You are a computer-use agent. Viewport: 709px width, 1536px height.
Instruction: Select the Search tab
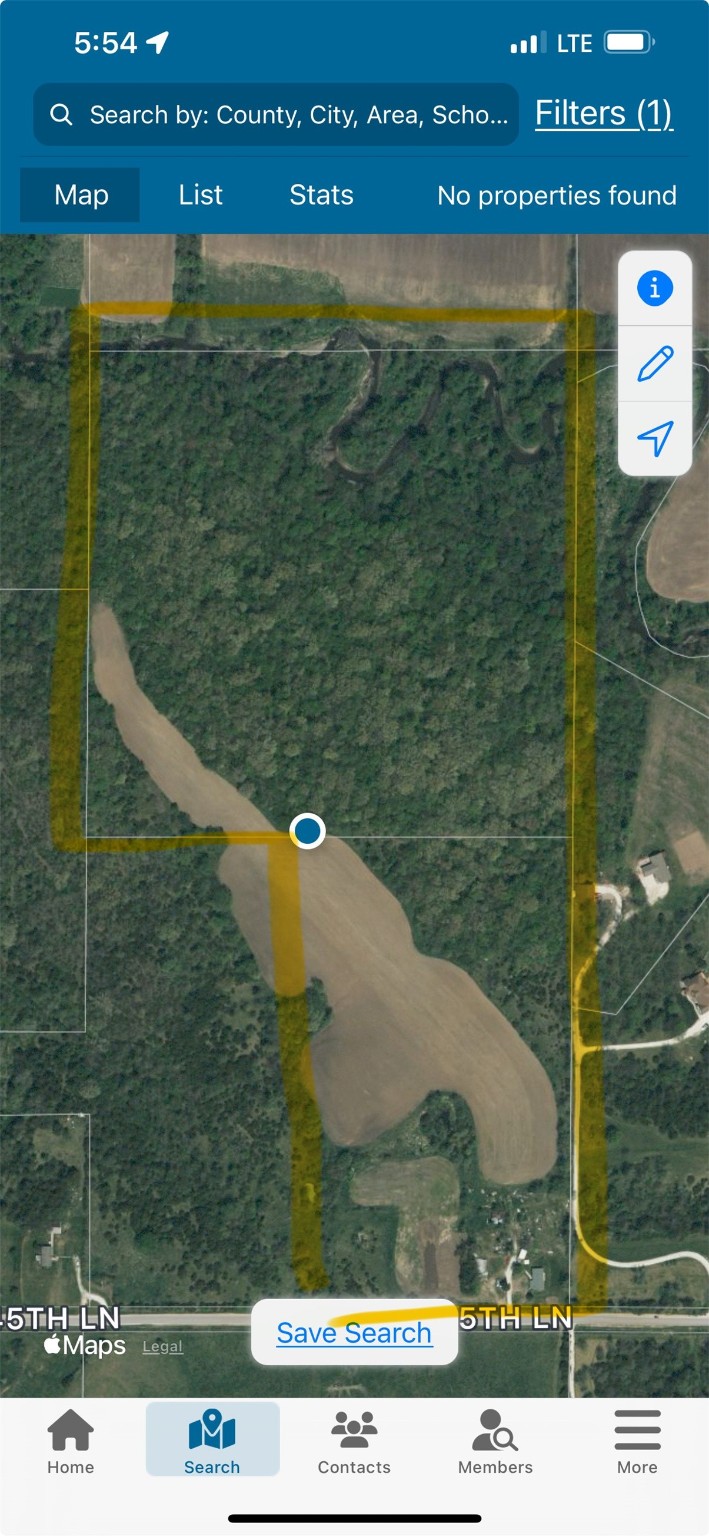212,1442
